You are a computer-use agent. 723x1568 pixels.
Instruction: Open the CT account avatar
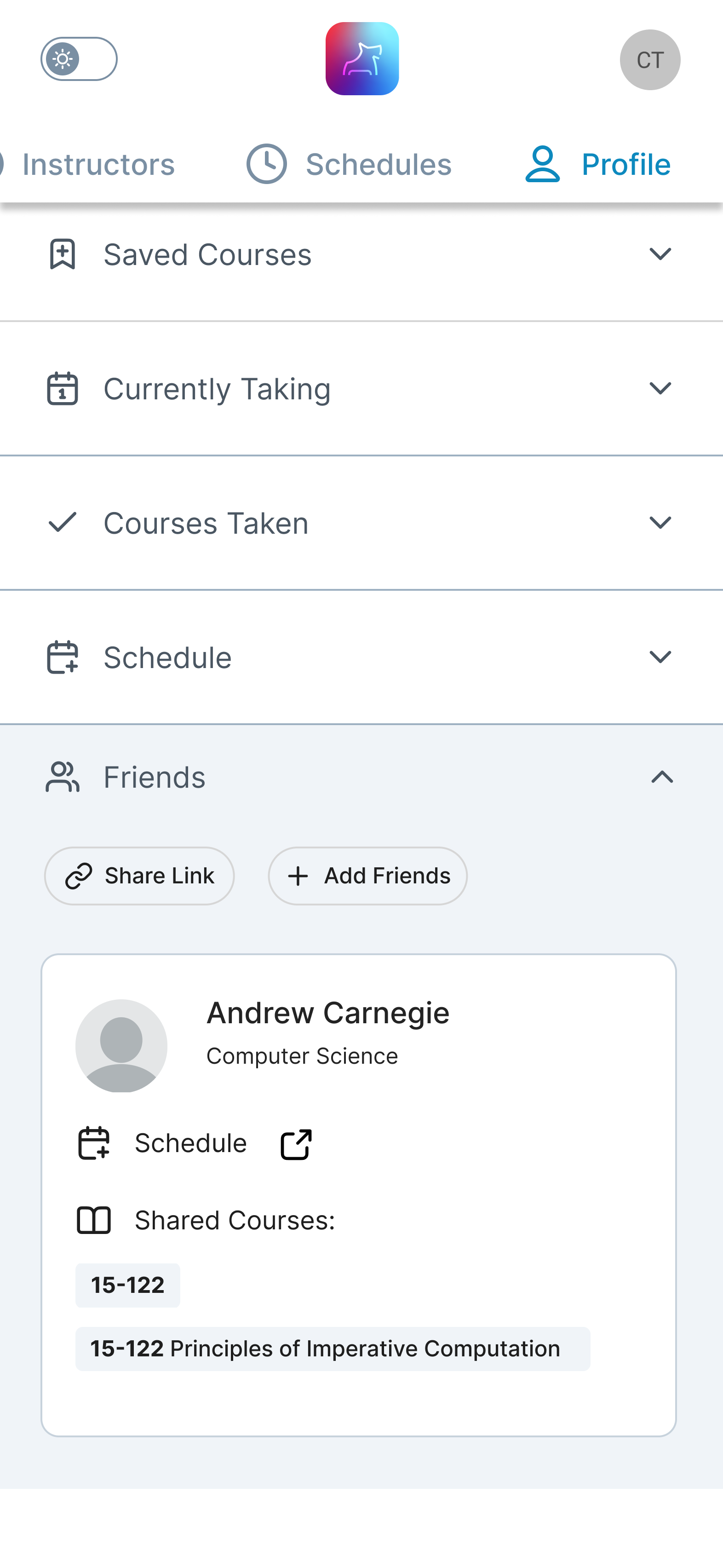coord(649,60)
